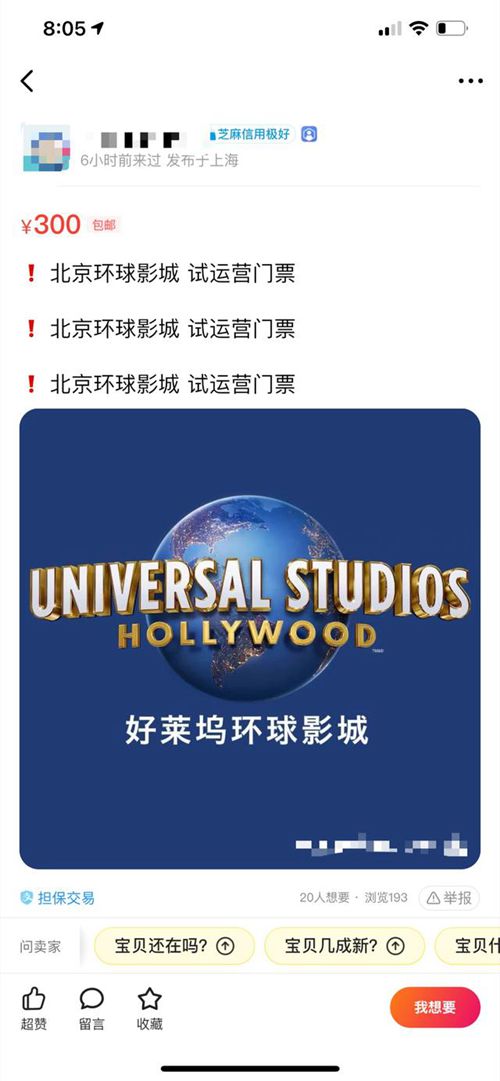Save listing with 收藏 star

coord(150,1009)
